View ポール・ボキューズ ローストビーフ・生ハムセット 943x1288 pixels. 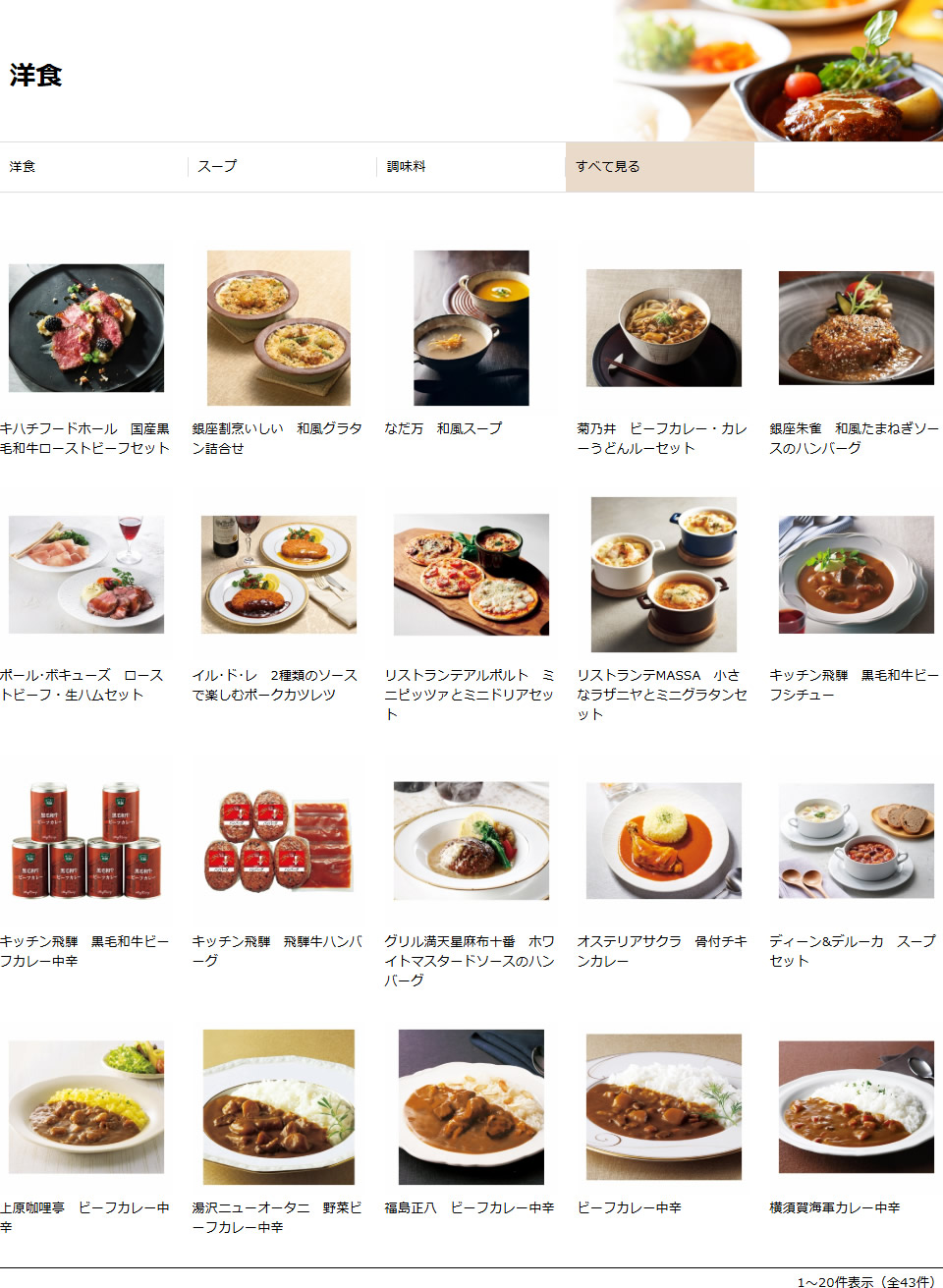click(x=86, y=575)
